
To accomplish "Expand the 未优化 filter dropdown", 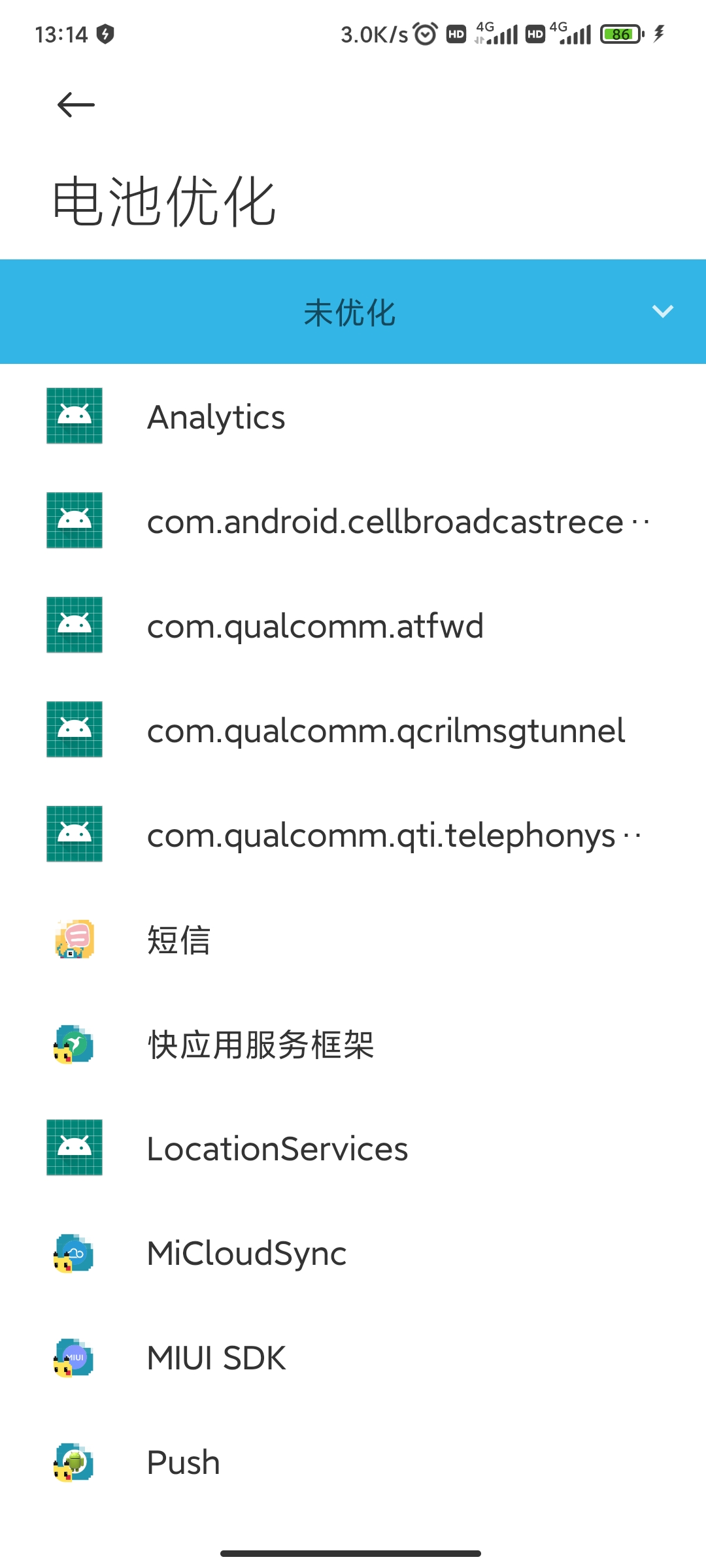I will click(x=353, y=312).
